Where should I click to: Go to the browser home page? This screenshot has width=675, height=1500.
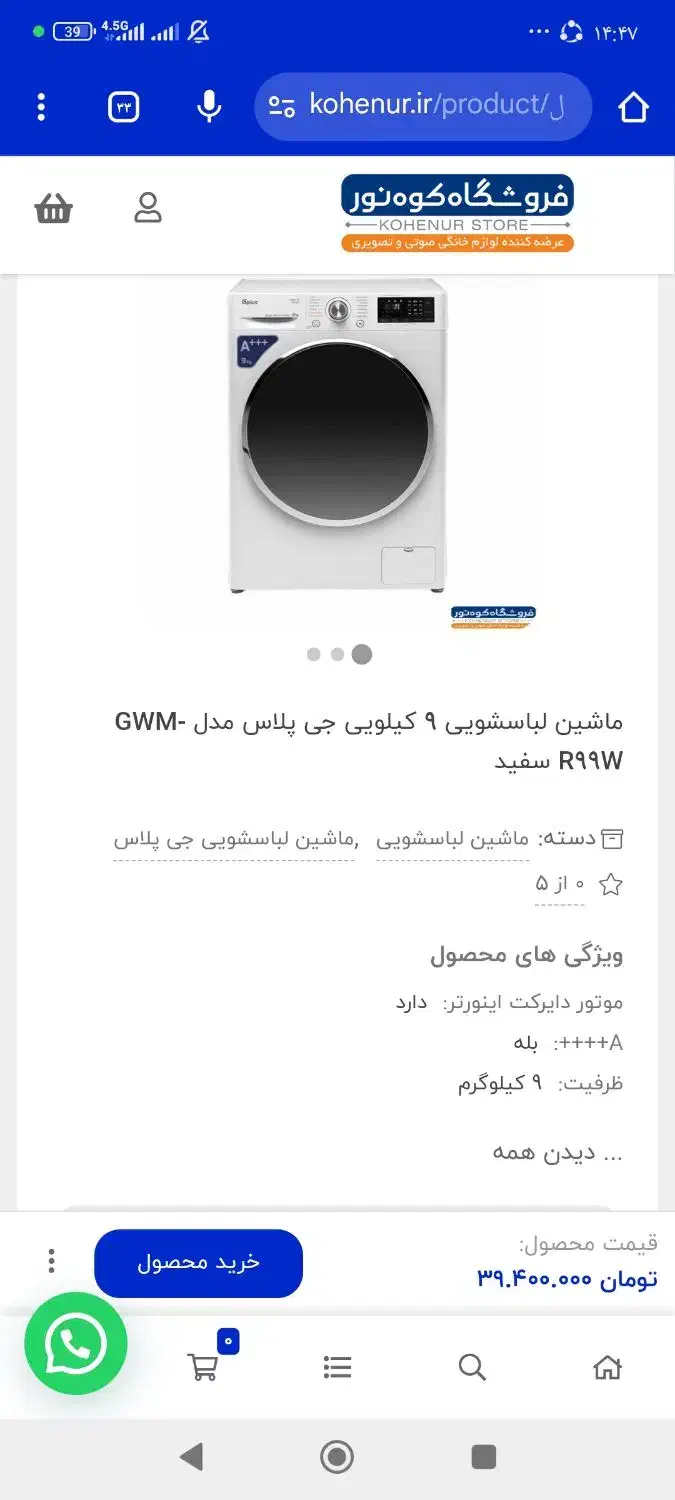(633, 107)
